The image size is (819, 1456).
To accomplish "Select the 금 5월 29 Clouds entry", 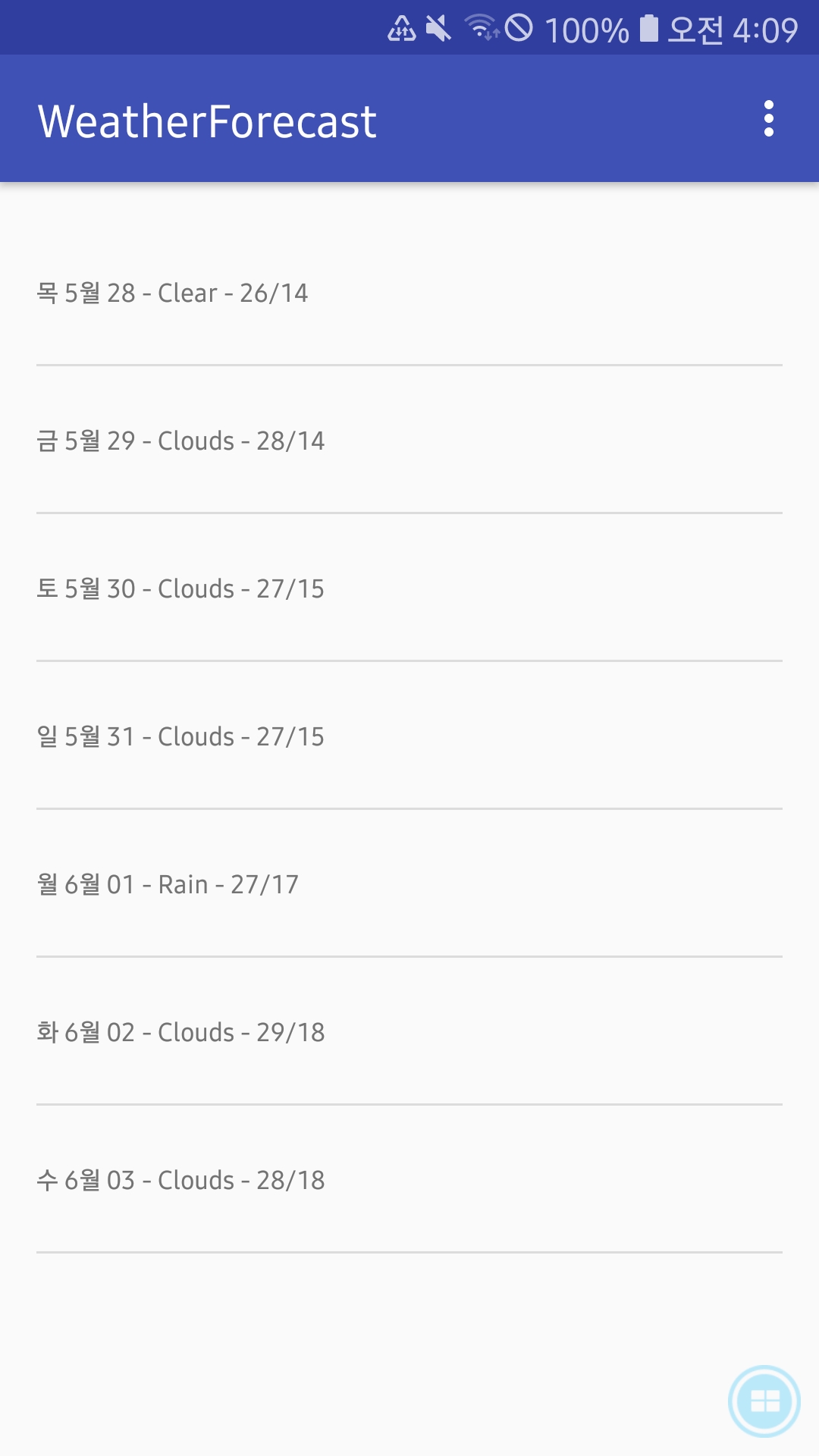I will coord(409,441).
